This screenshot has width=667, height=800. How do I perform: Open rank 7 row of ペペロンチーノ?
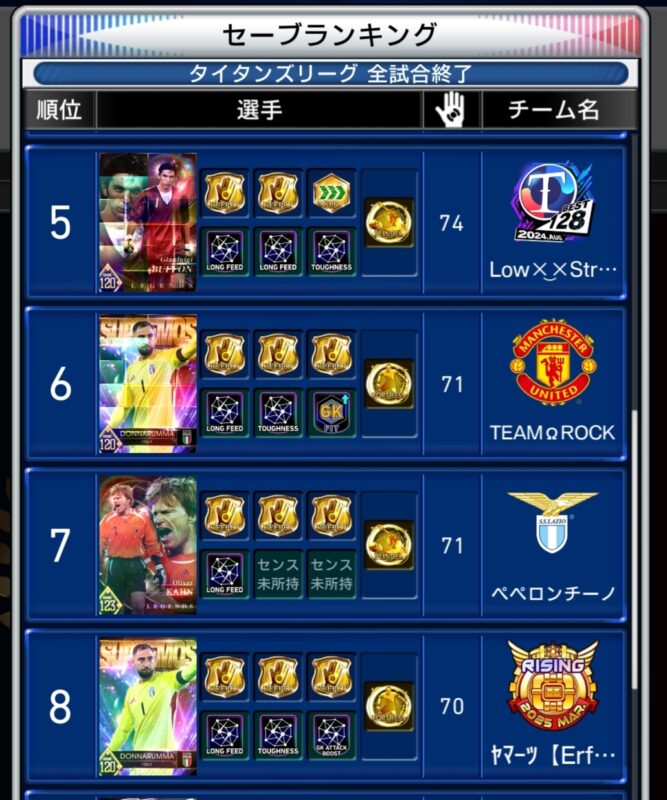pos(330,546)
